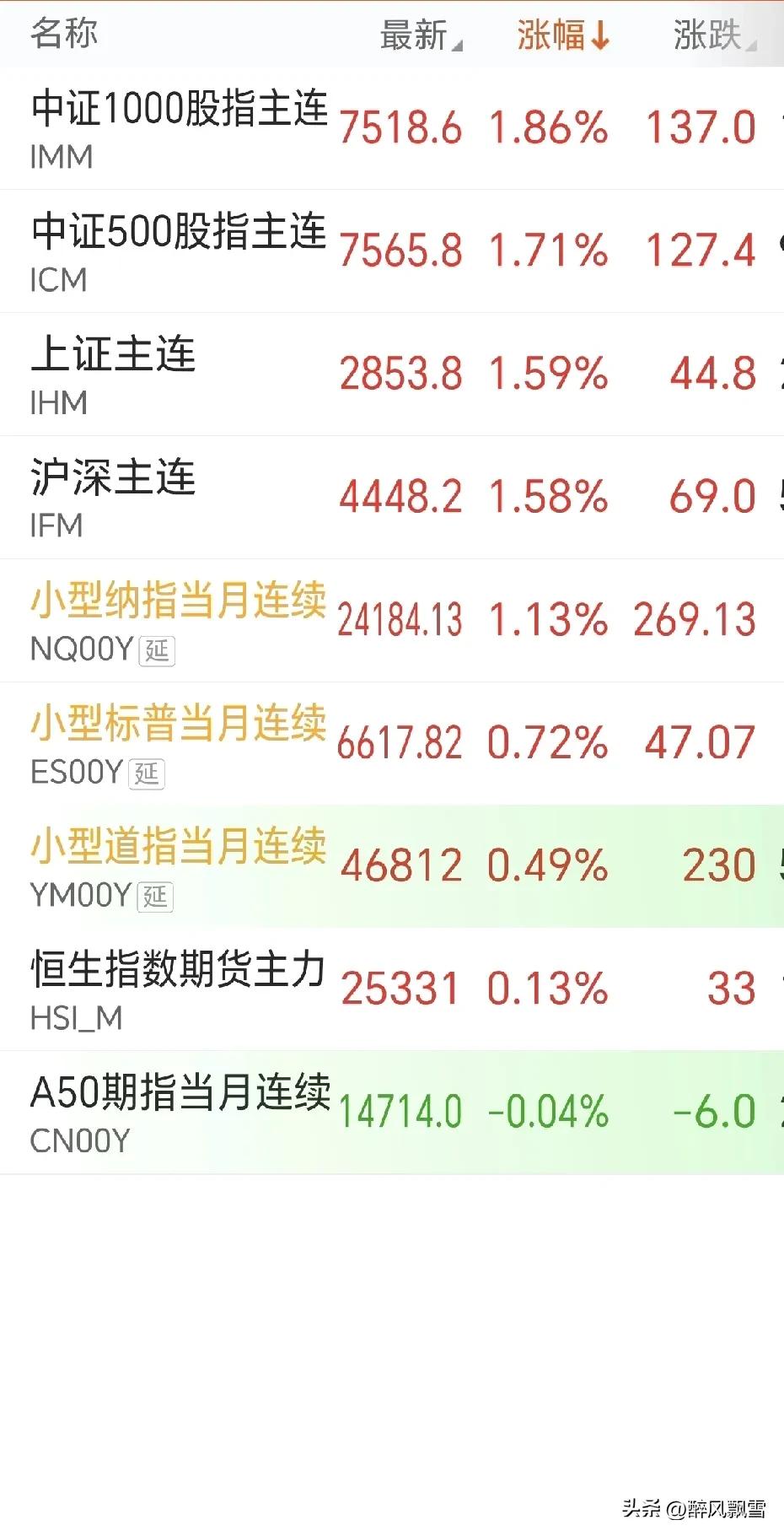Select A50期指当月连续 CN00Y row

(x=179, y=1113)
